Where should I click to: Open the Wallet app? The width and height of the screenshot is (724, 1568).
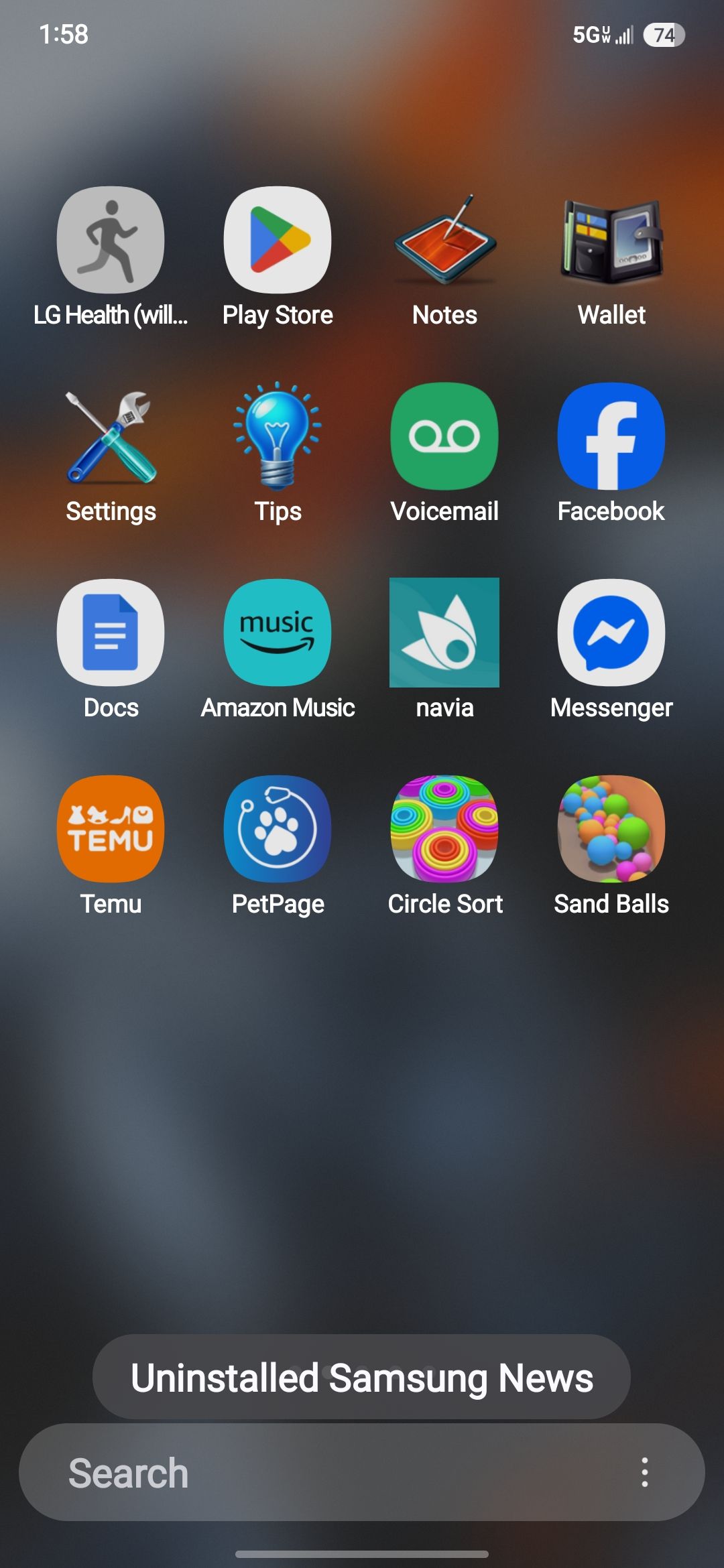pyautogui.click(x=611, y=241)
